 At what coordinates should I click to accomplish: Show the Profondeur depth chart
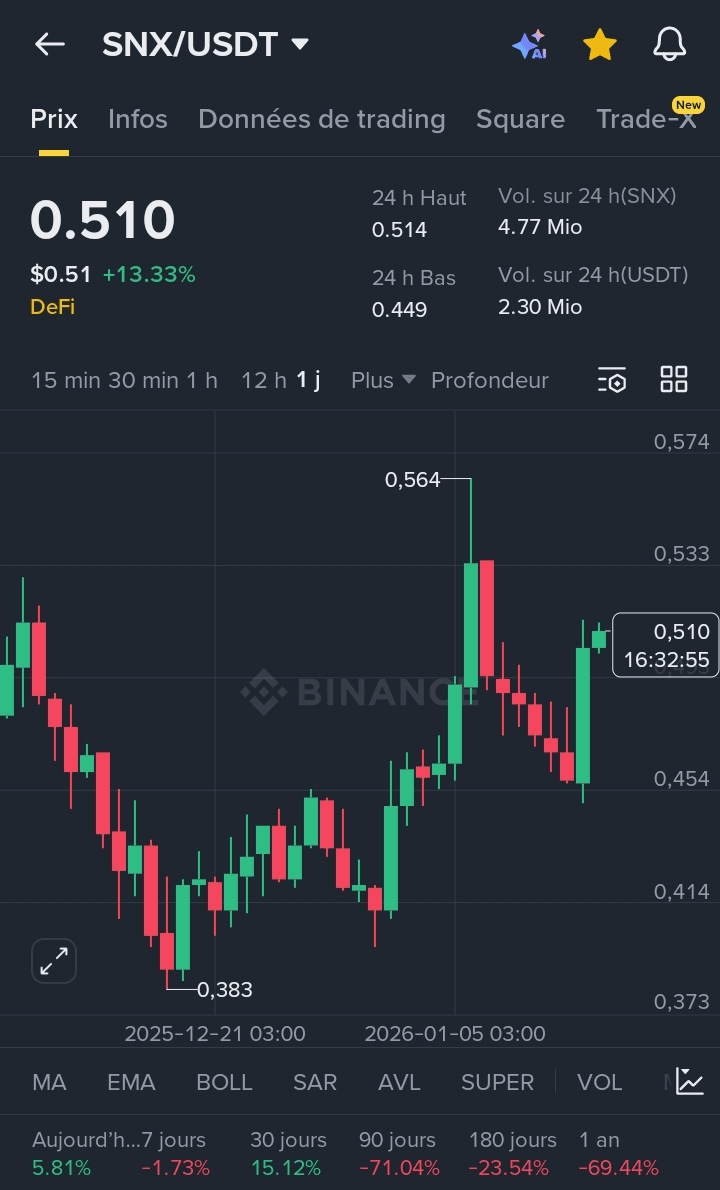pos(489,381)
